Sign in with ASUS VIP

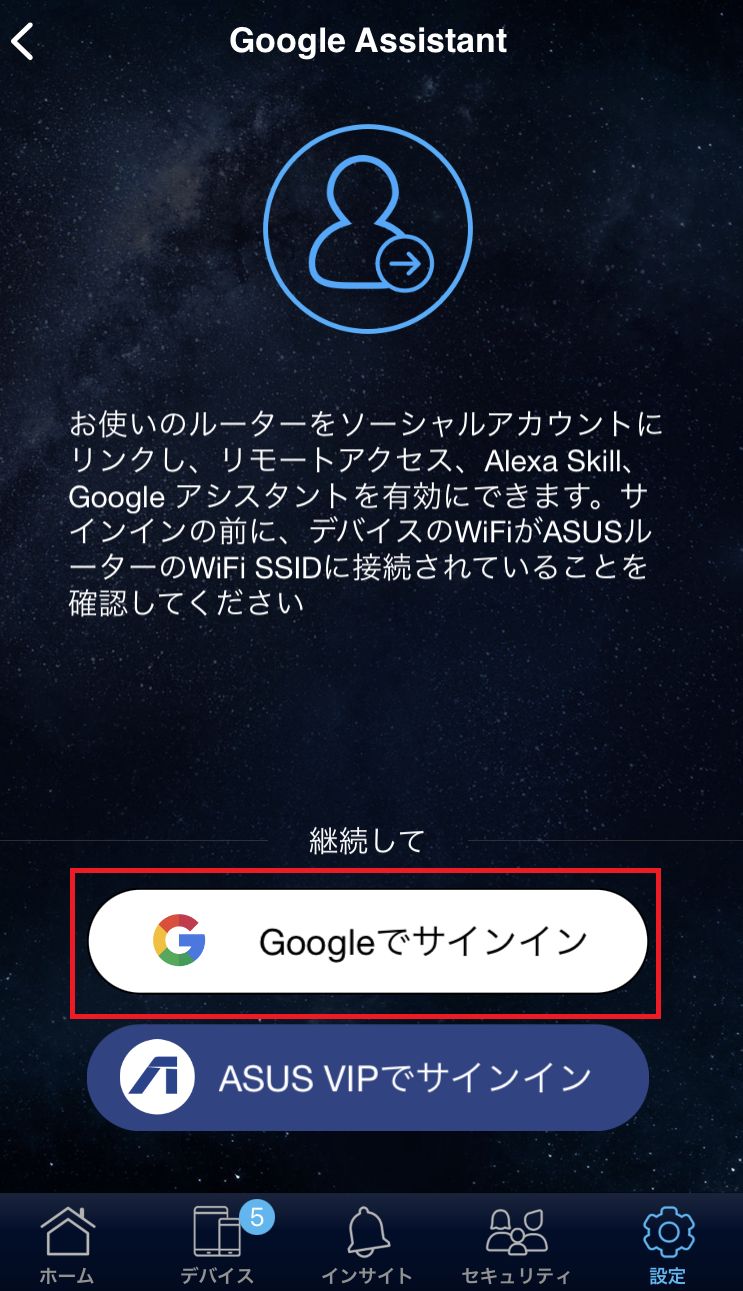(367, 1078)
